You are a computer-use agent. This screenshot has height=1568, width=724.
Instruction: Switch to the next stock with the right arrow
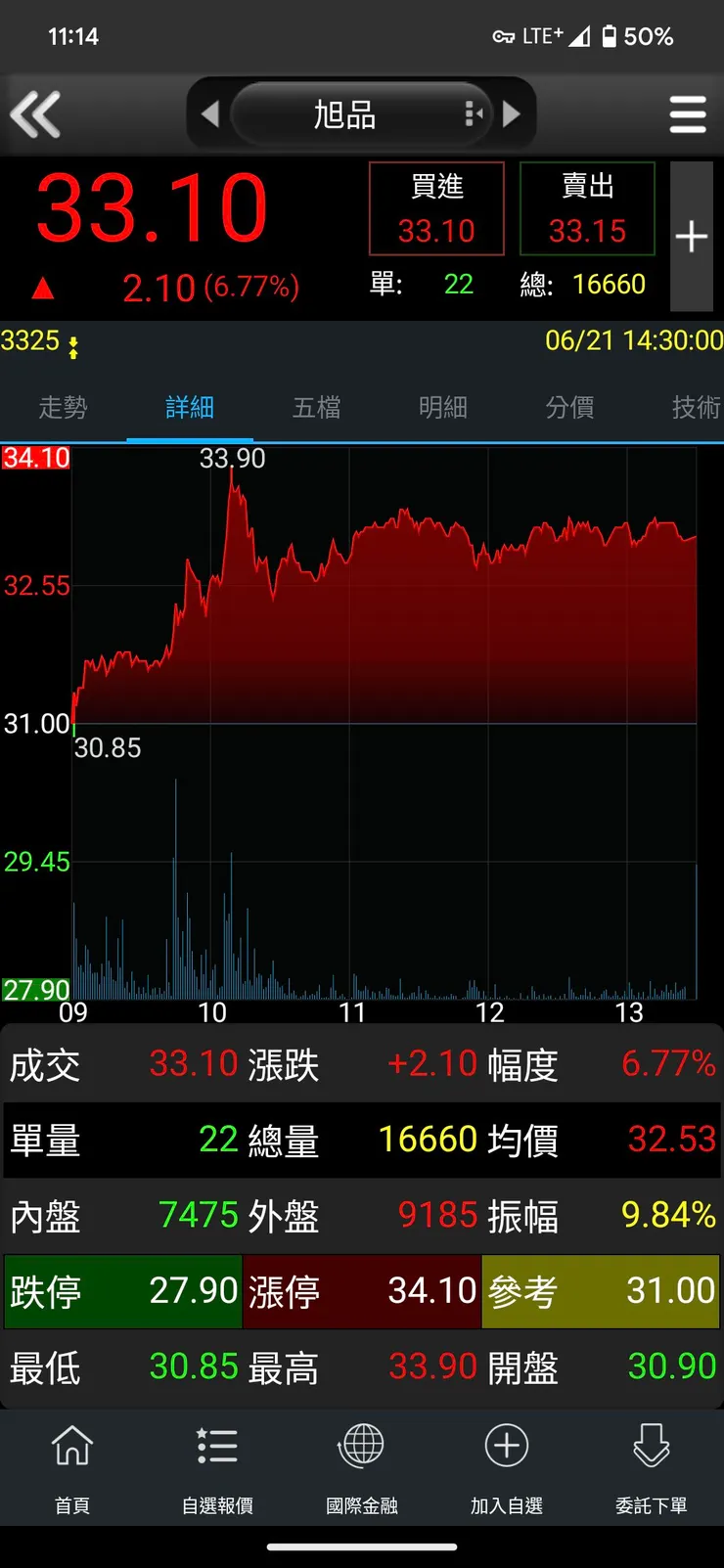click(511, 114)
